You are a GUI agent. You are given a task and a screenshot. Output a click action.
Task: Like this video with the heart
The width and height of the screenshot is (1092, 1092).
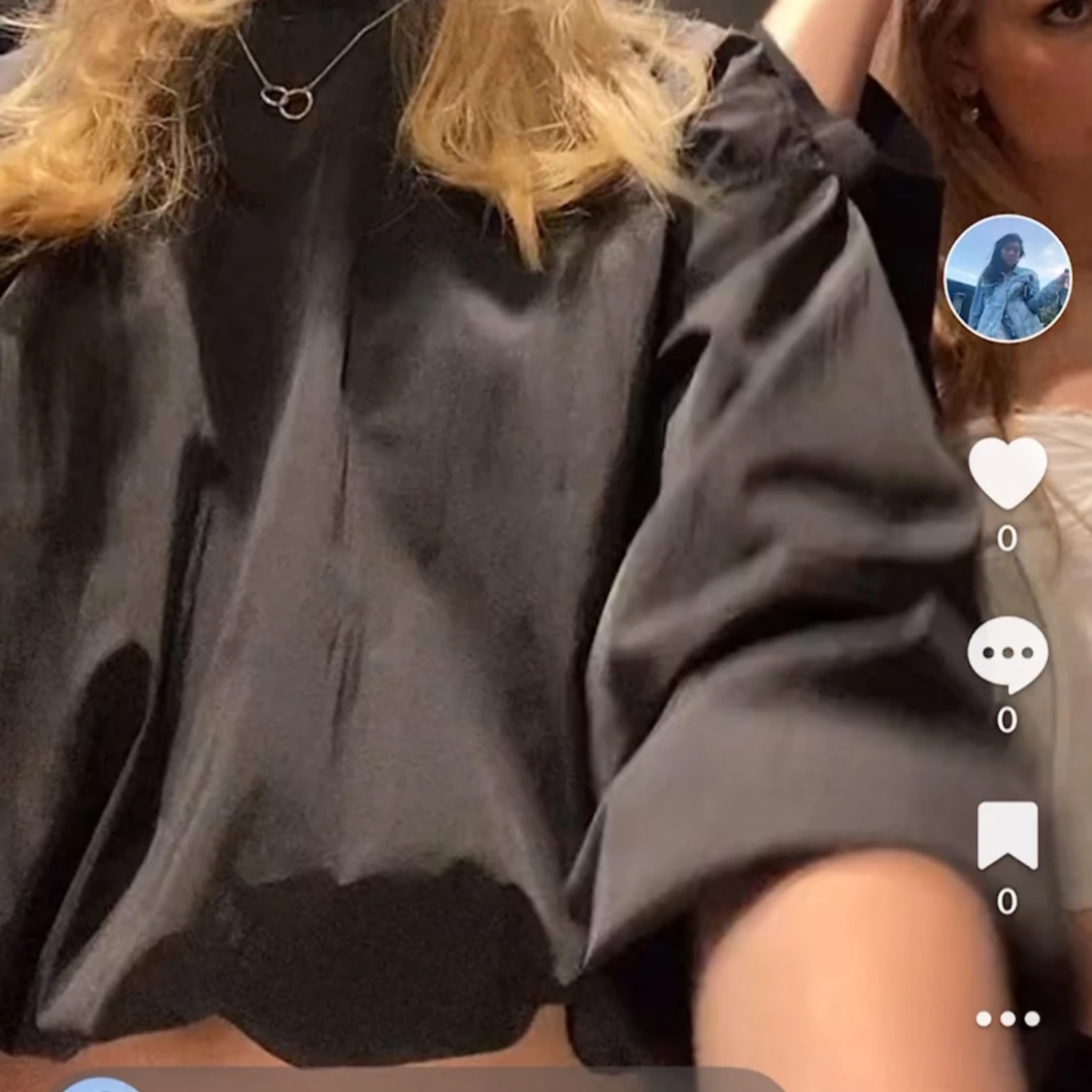click(x=1008, y=473)
